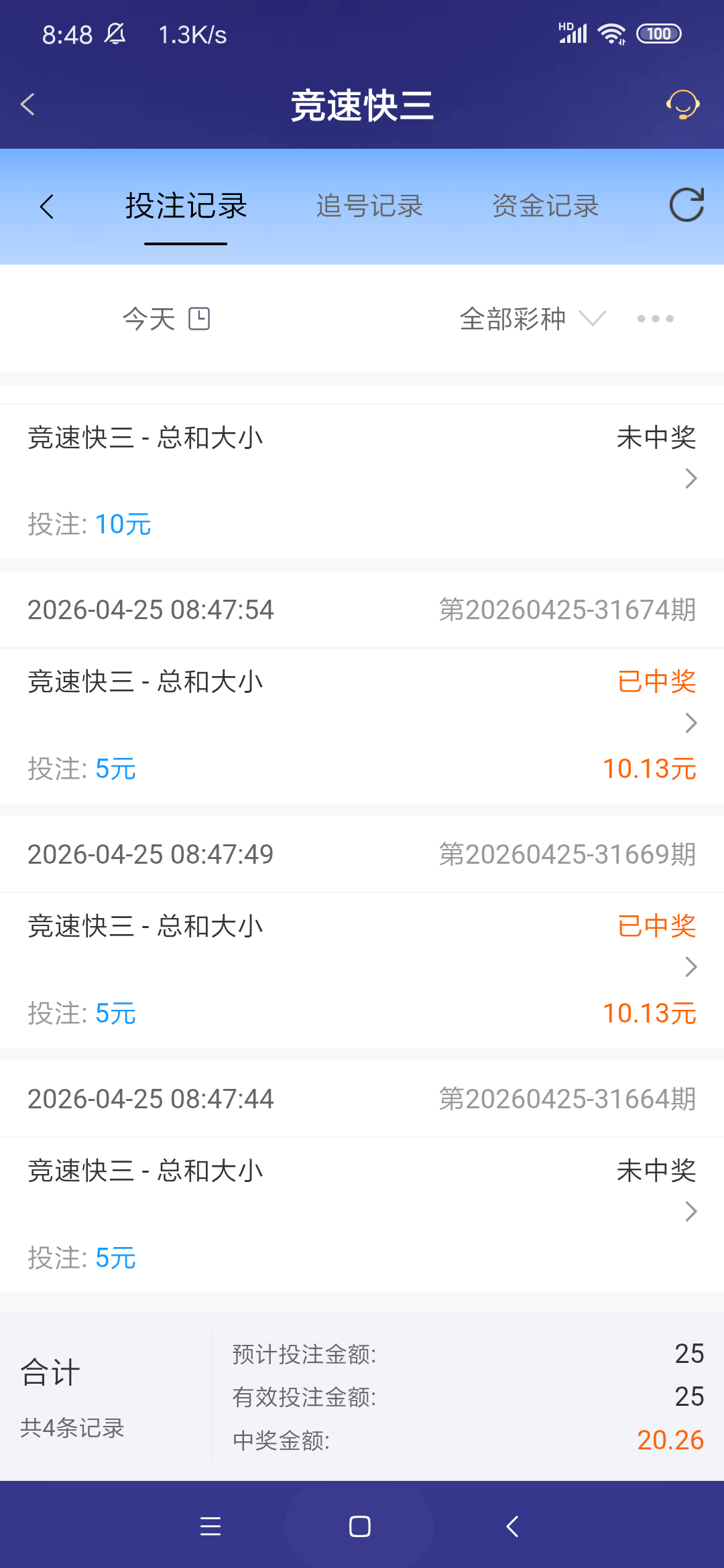Expand the last 未中奖 record chevron
Screen dimensions: 724x1568
[x=690, y=1212]
